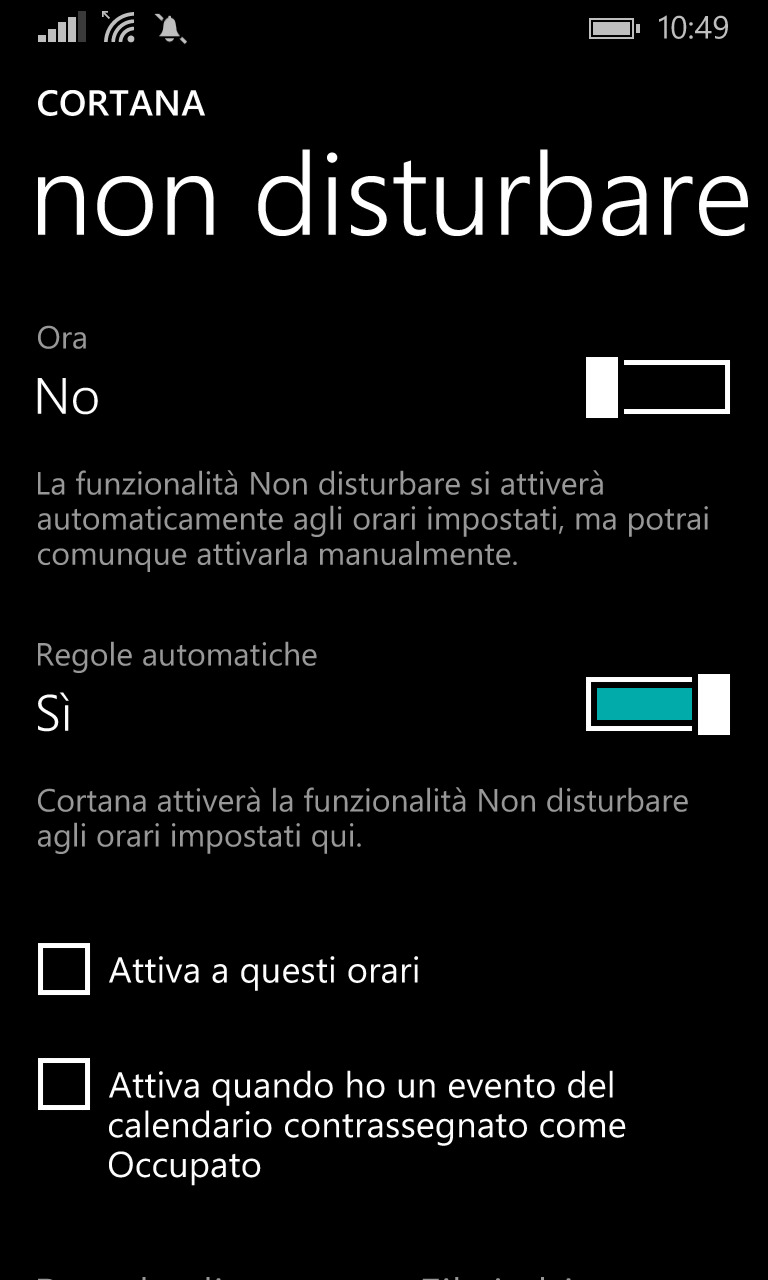The image size is (768, 1280).
Task: Disable the Regole automatiche switch
Action: tap(658, 704)
